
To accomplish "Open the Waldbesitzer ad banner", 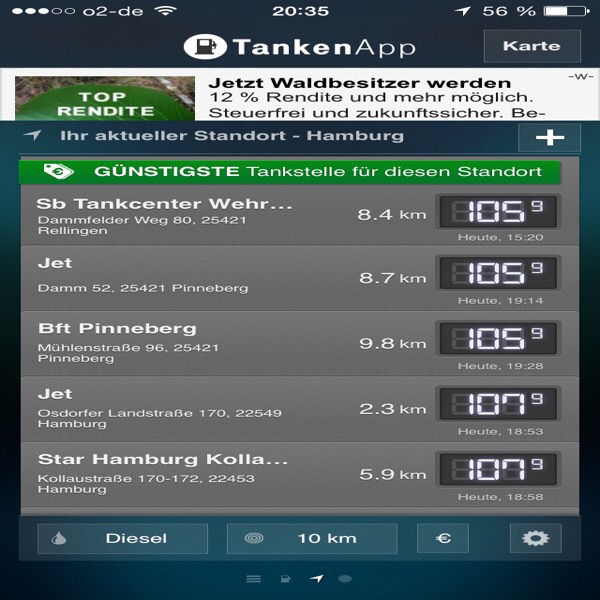I will pyautogui.click(x=299, y=95).
